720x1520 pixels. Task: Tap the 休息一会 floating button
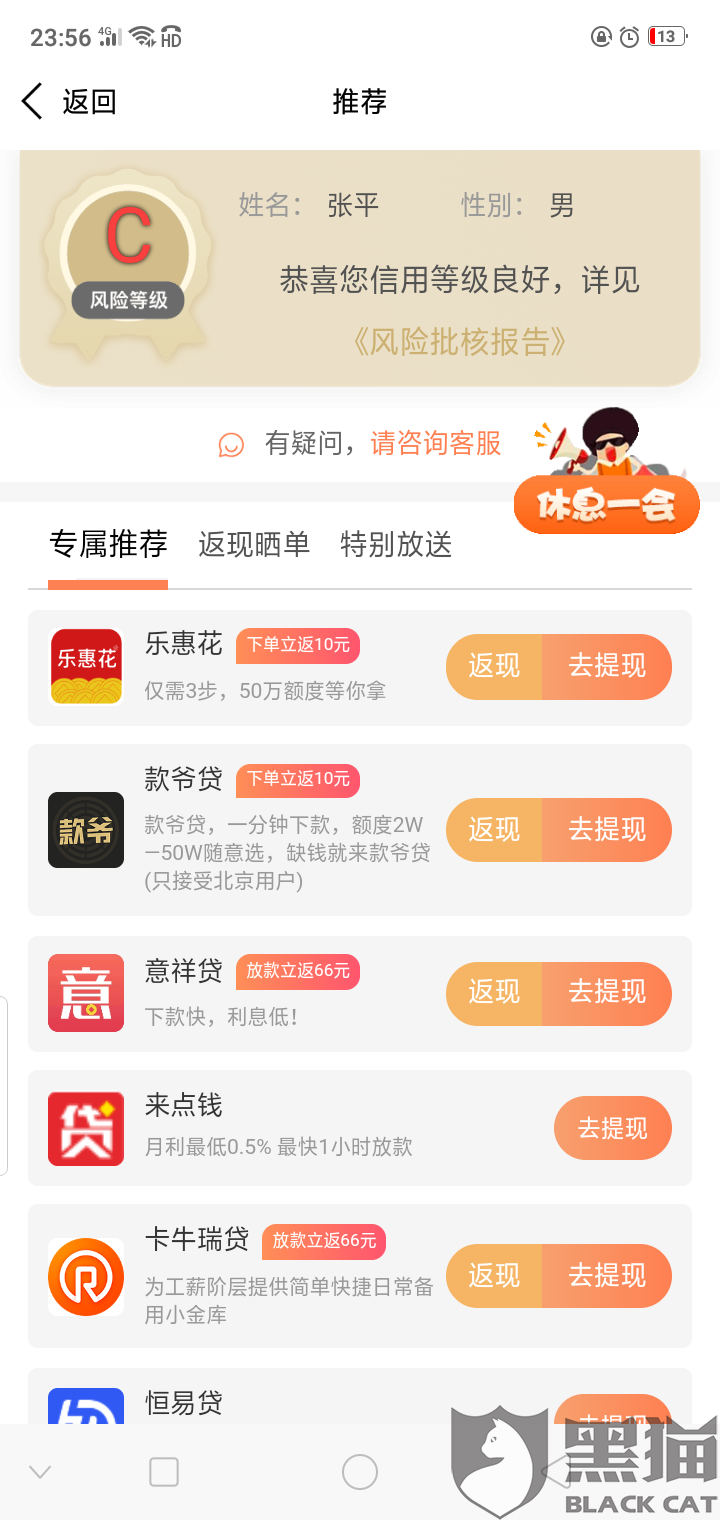[x=607, y=505]
